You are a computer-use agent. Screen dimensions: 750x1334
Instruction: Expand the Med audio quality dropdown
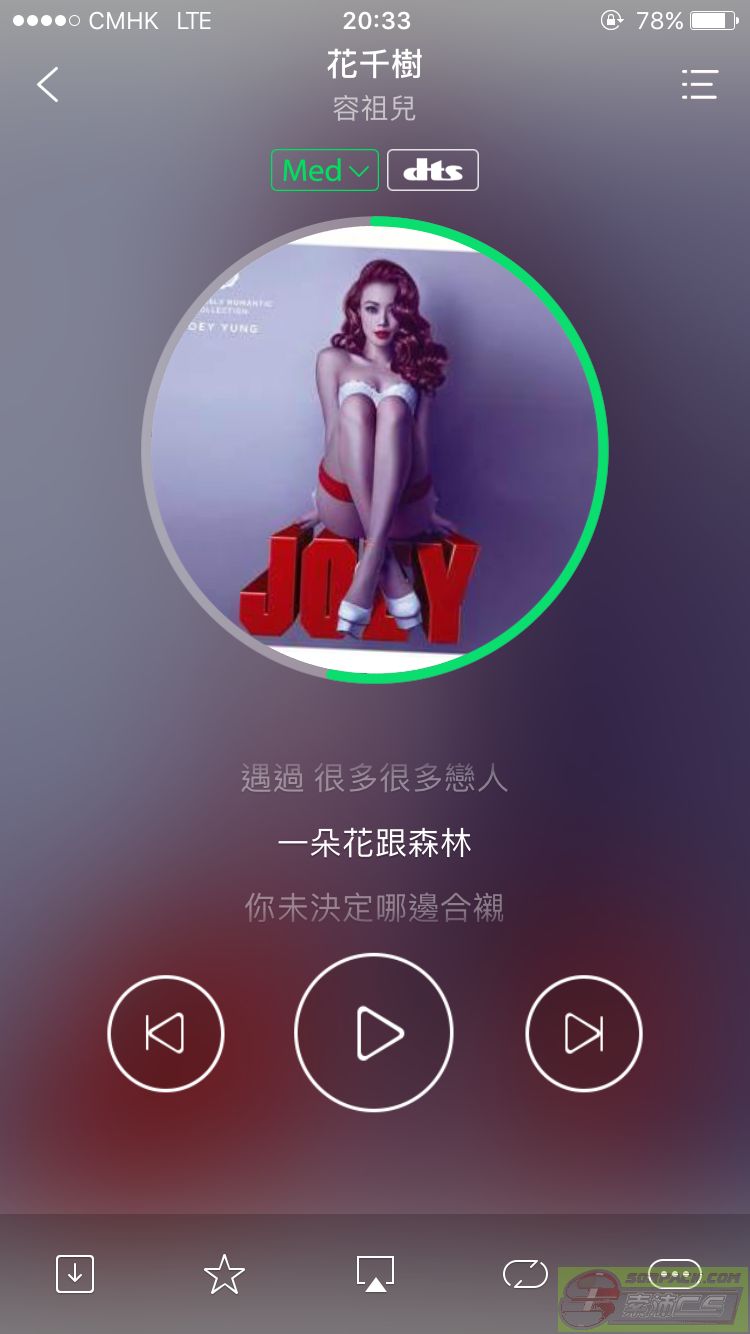point(325,170)
